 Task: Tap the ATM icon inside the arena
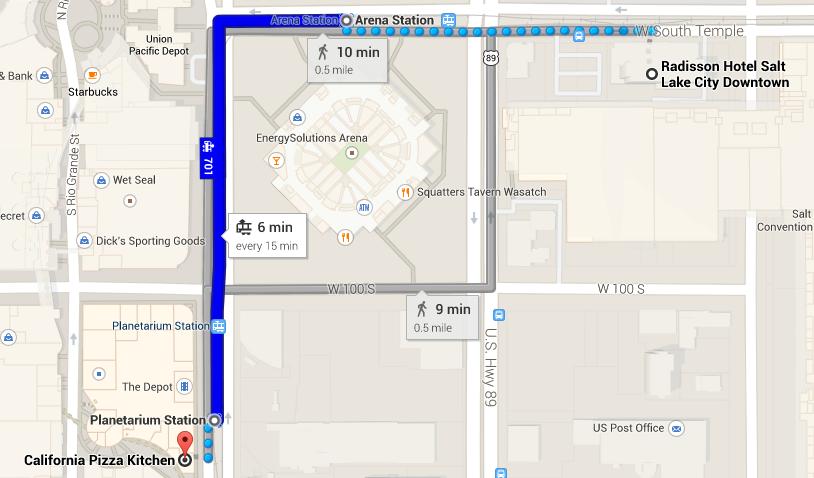(x=365, y=207)
